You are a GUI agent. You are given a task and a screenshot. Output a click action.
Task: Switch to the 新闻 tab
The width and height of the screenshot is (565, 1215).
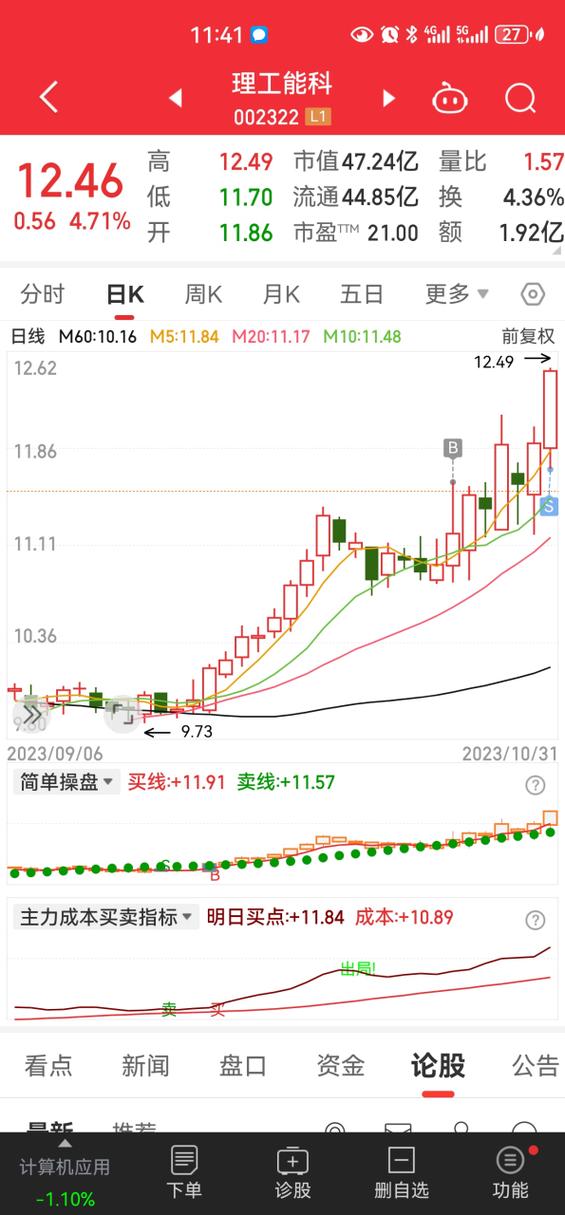coord(146,1066)
